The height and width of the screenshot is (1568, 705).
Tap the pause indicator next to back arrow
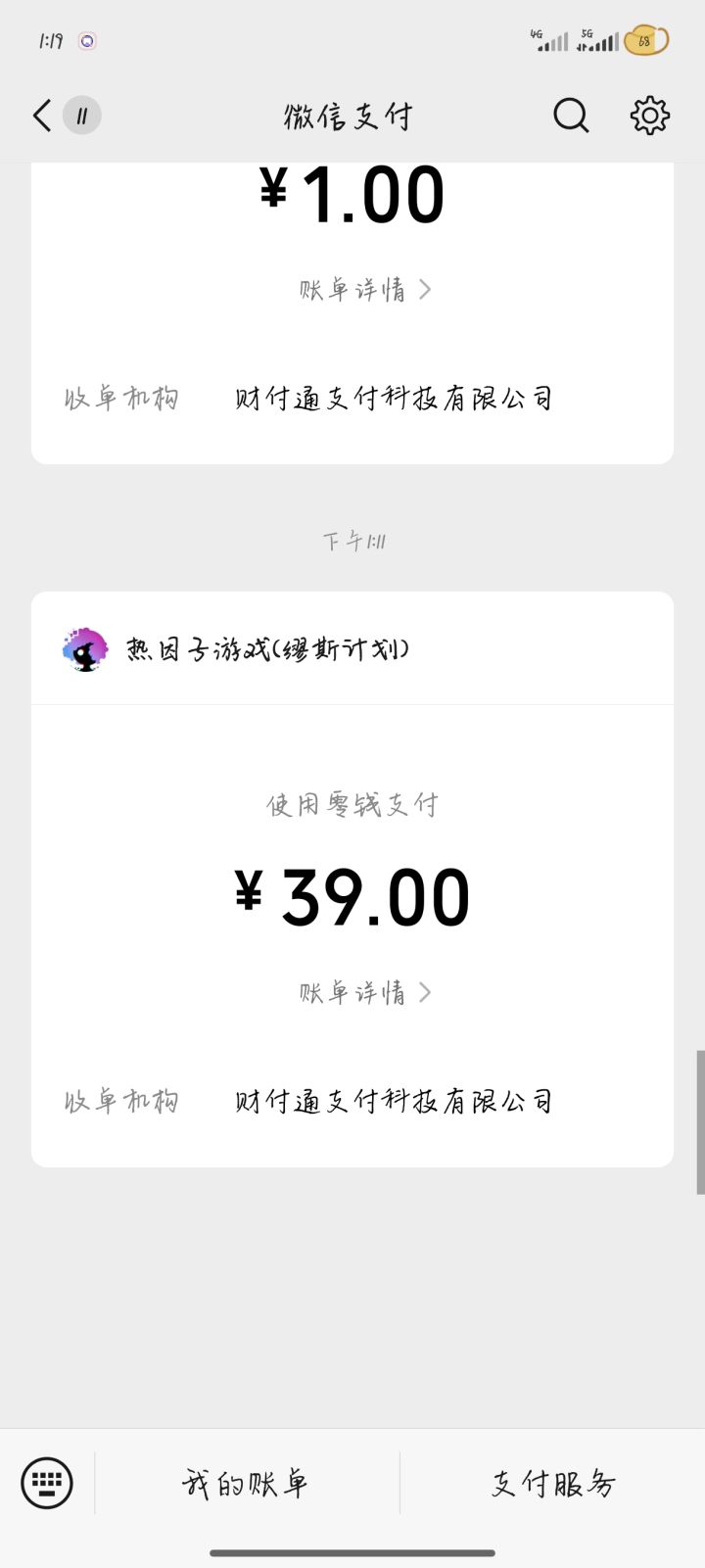point(82,116)
